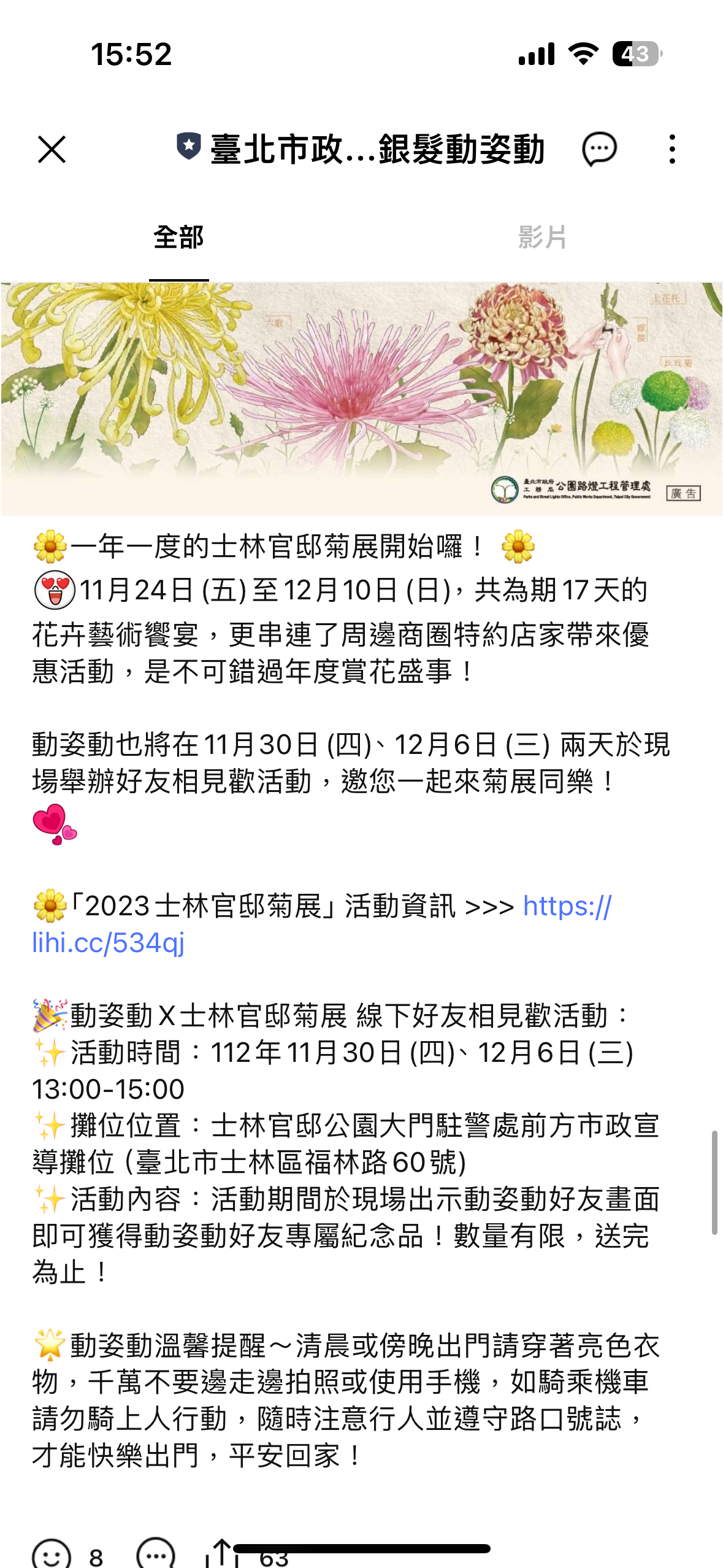The width and height of the screenshot is (723, 1568).
Task: Switch to the 影片 tab
Action: [x=542, y=237]
